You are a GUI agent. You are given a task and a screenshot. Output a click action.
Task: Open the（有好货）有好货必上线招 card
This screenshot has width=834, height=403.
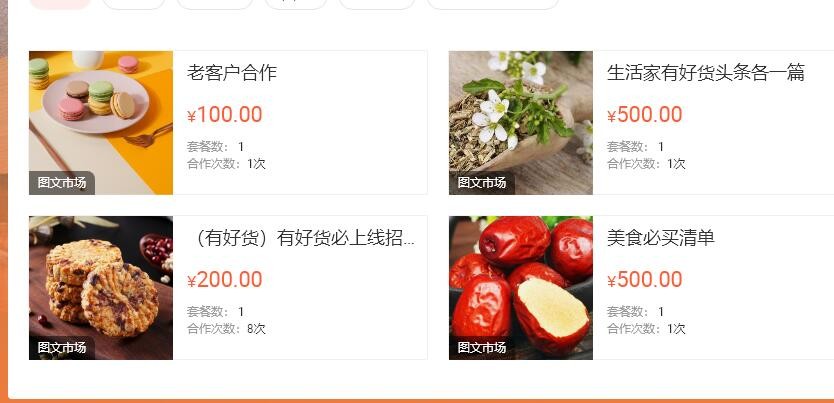300,238
